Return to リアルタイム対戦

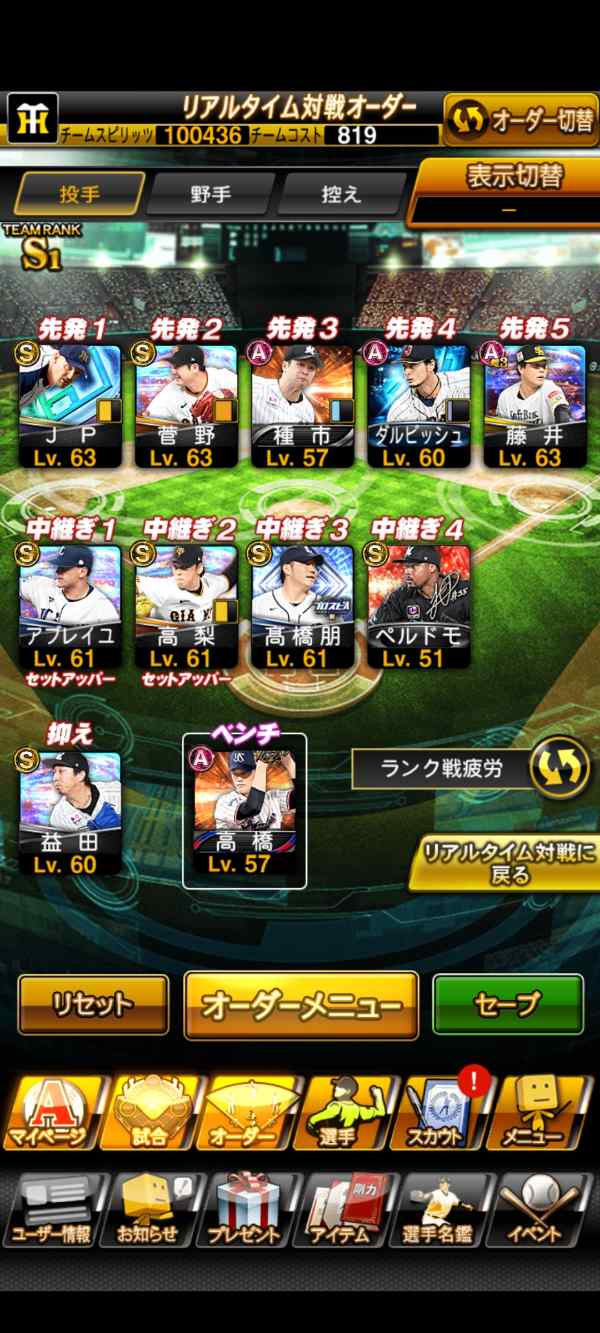pos(507,864)
